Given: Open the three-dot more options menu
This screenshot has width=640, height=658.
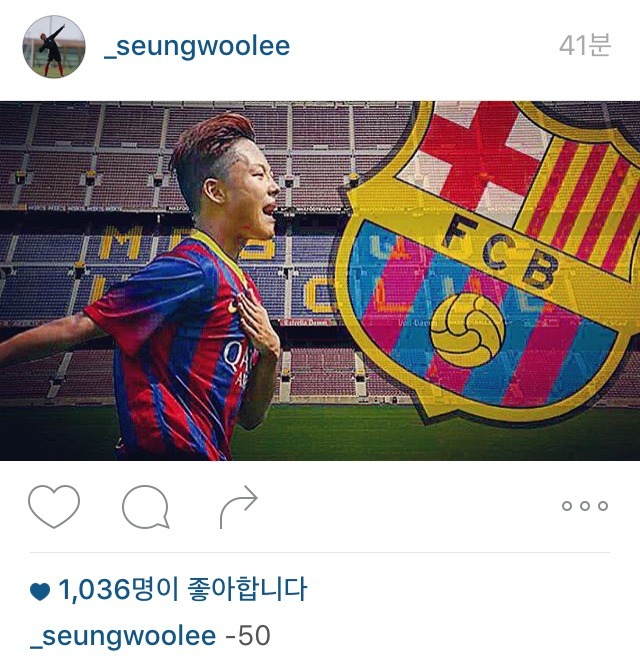Looking at the screenshot, I should coord(584,506).
